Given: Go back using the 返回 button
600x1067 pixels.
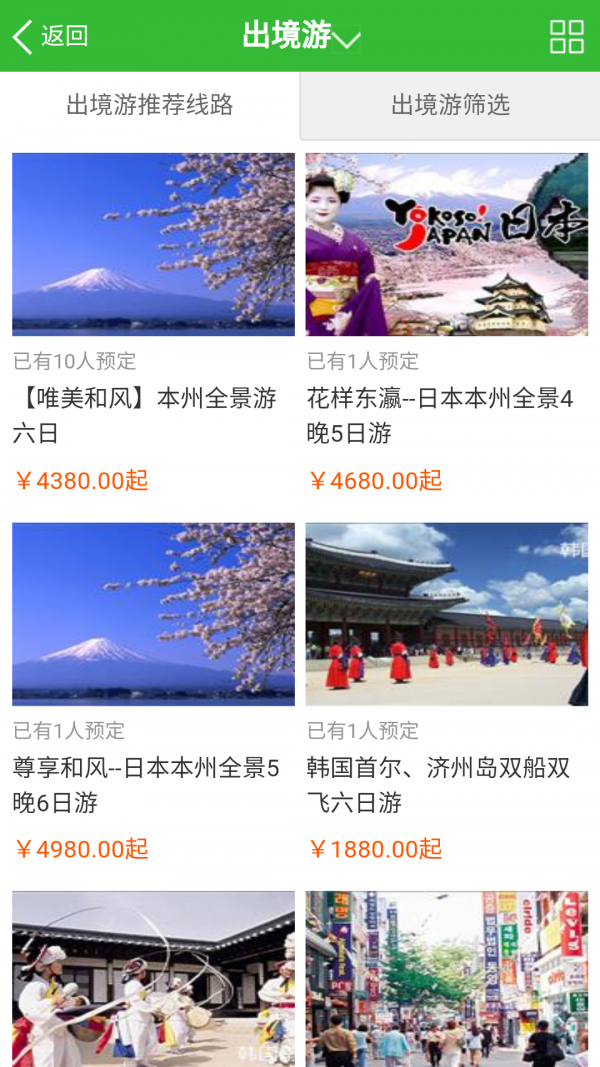Looking at the screenshot, I should (x=50, y=36).
